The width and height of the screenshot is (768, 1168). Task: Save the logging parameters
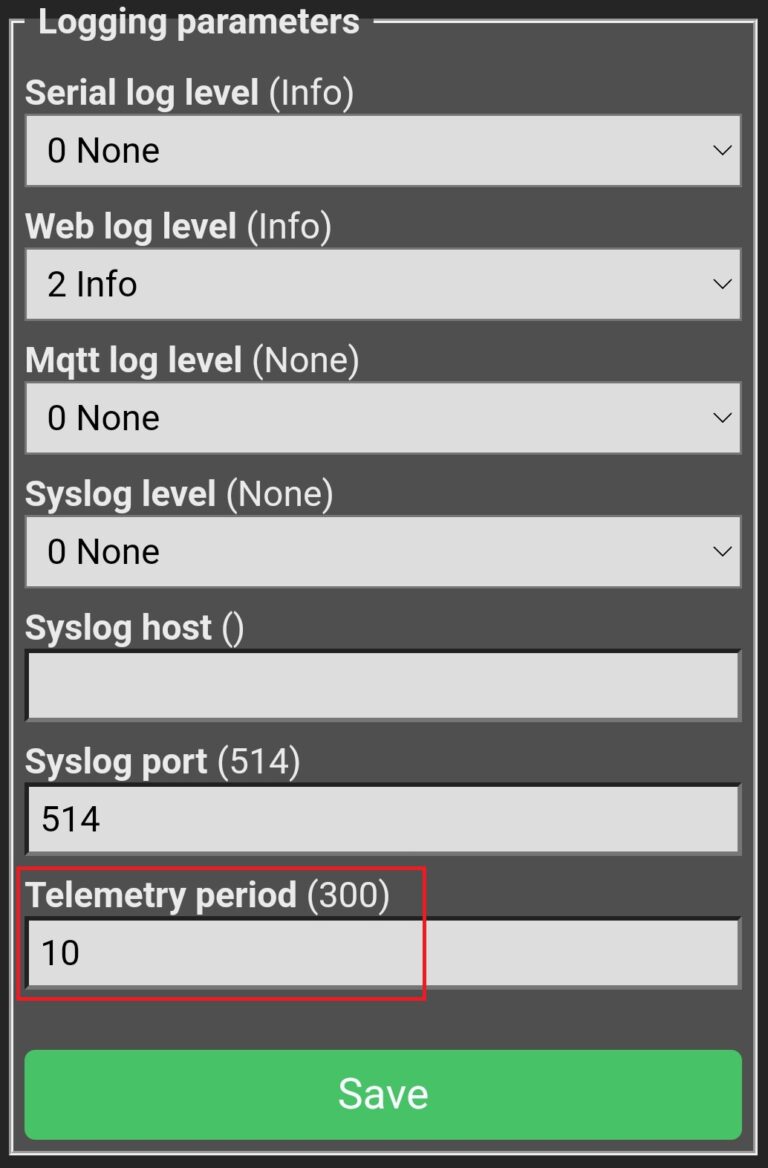[x=382, y=1094]
